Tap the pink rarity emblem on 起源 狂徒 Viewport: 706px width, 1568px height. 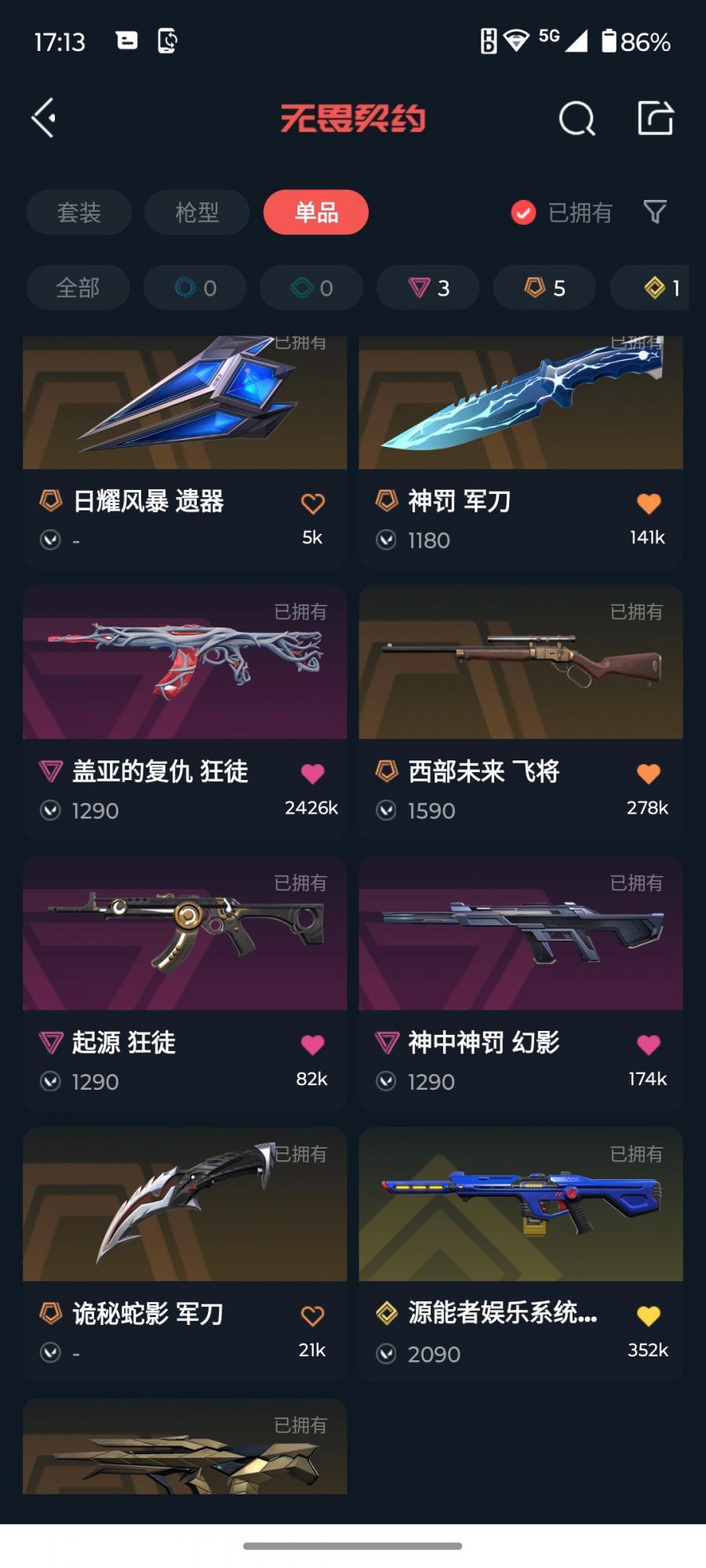click(x=50, y=1043)
